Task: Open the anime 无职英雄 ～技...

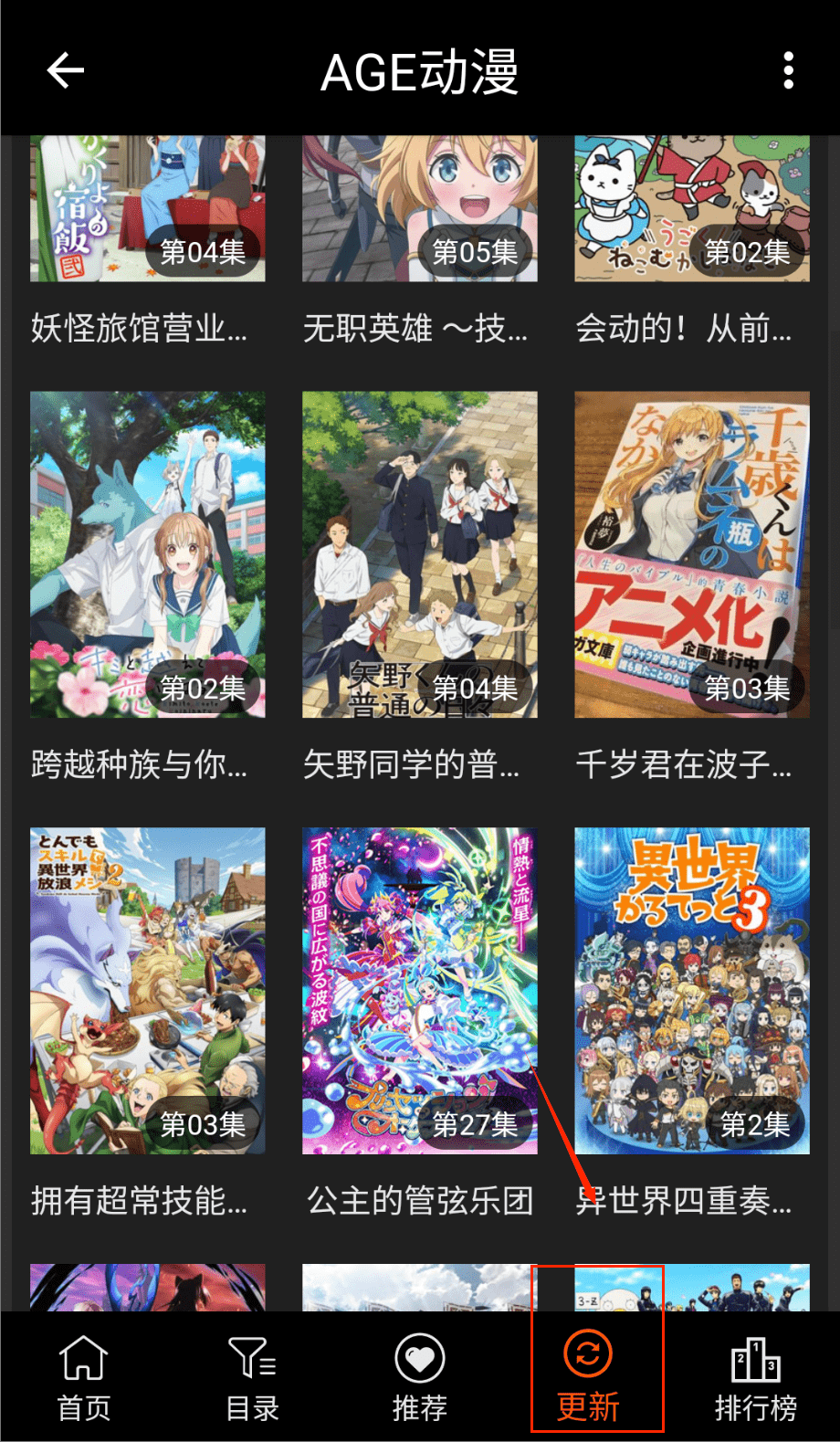Action: pos(420,210)
